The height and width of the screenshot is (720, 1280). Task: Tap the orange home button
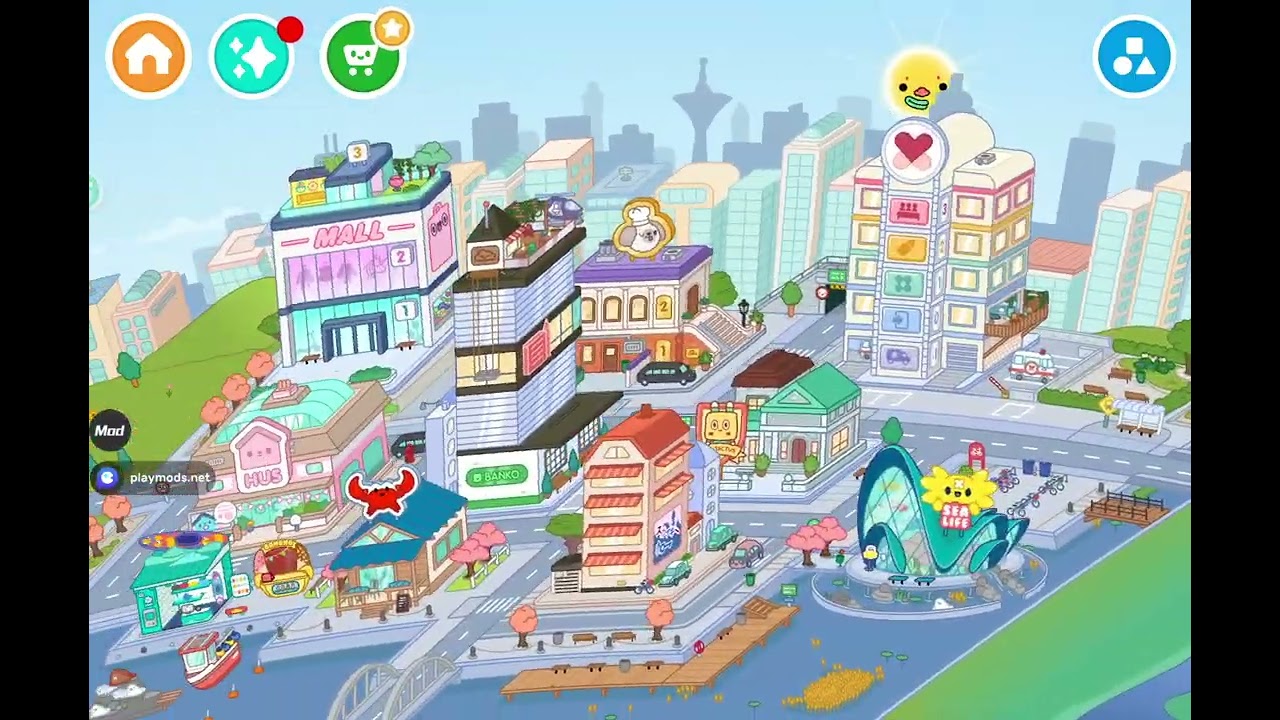pyautogui.click(x=148, y=56)
